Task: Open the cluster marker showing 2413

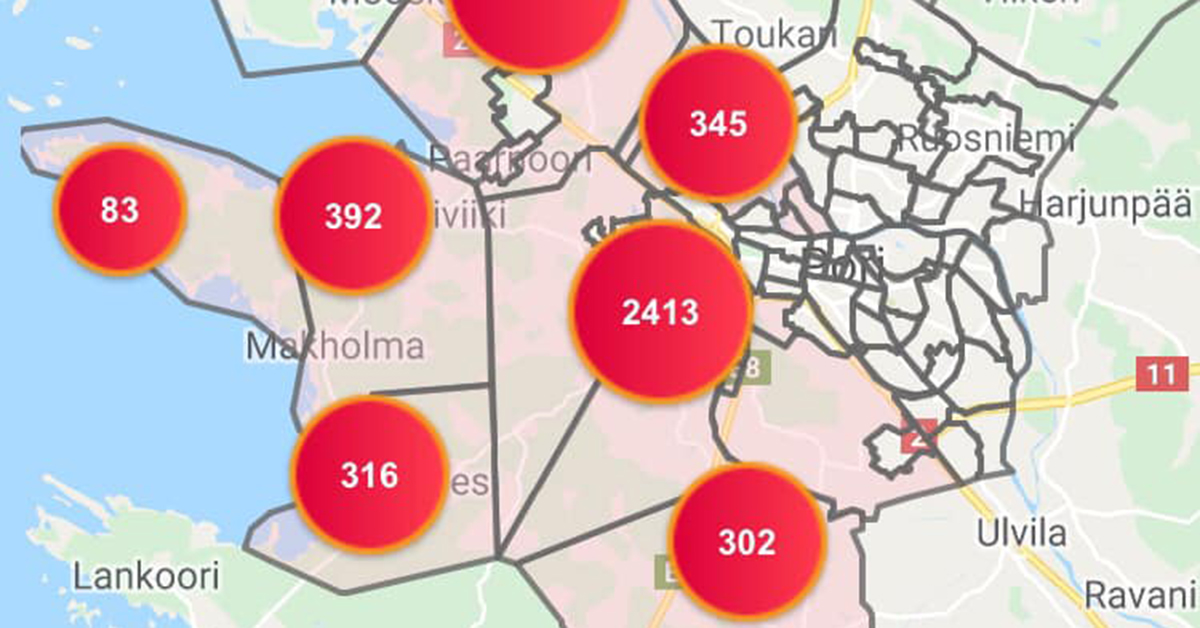Action: pyautogui.click(x=660, y=312)
